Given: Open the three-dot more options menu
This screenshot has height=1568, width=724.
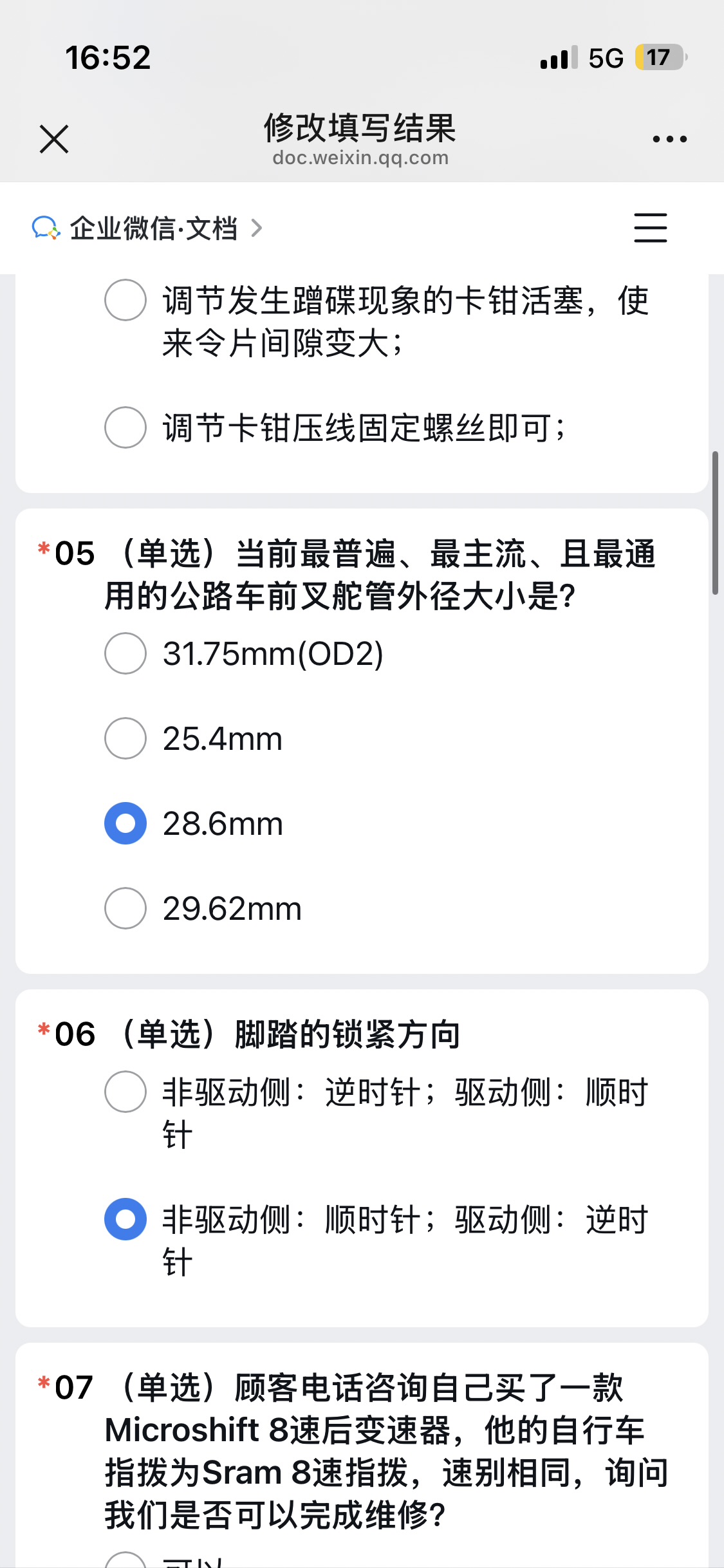Looking at the screenshot, I should pos(669,139).
